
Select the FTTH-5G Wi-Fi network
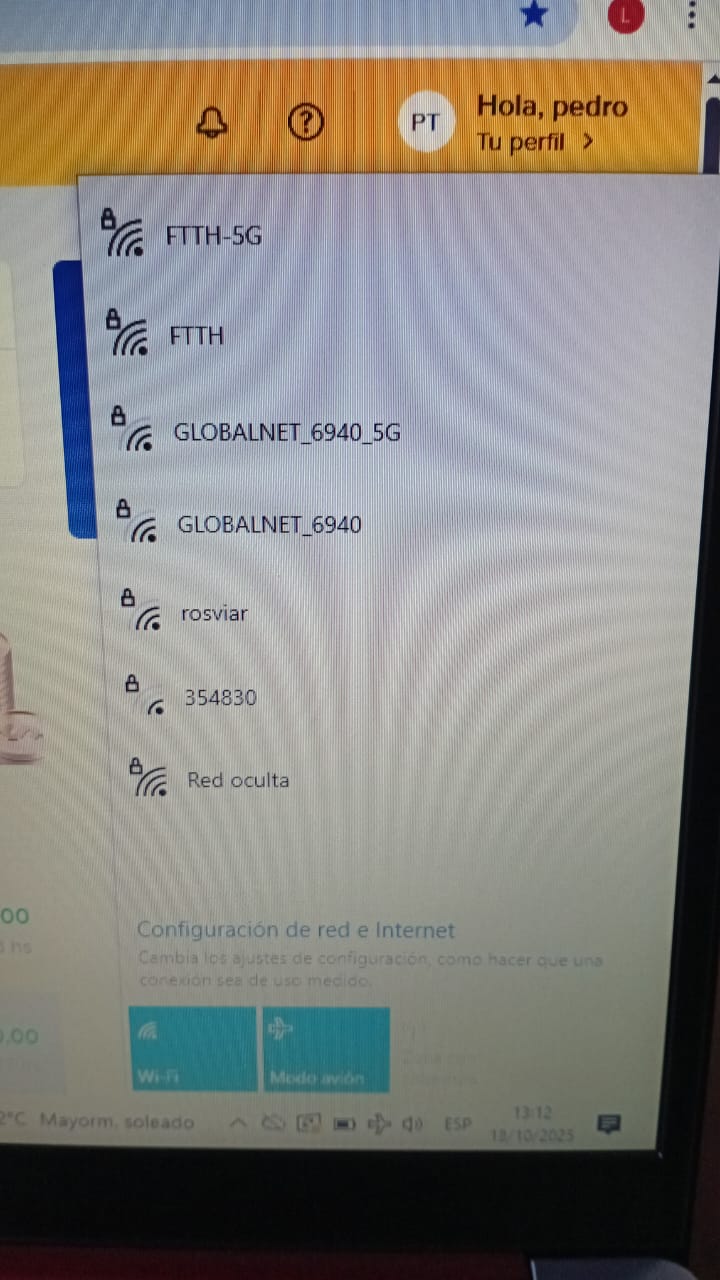213,237
